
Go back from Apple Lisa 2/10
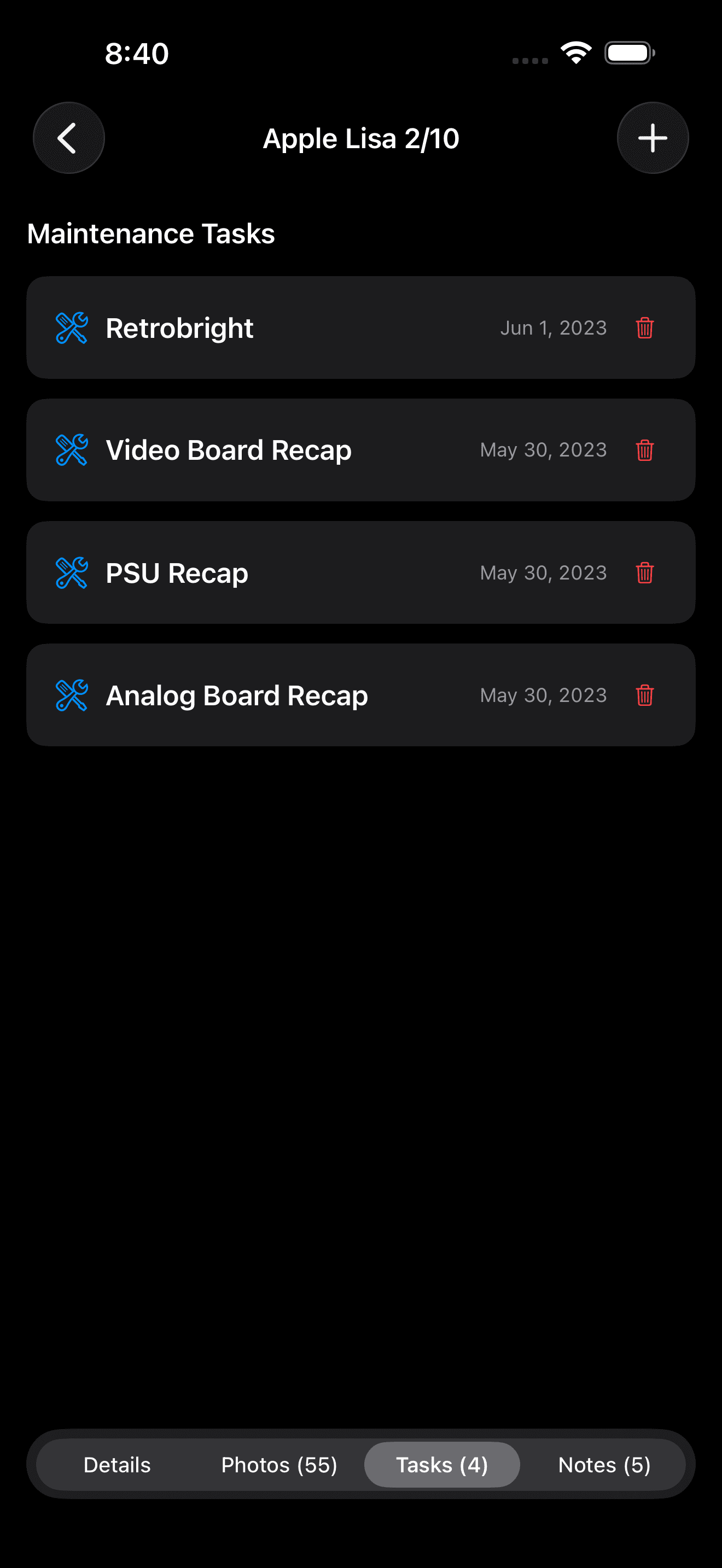pyautogui.click(x=68, y=138)
